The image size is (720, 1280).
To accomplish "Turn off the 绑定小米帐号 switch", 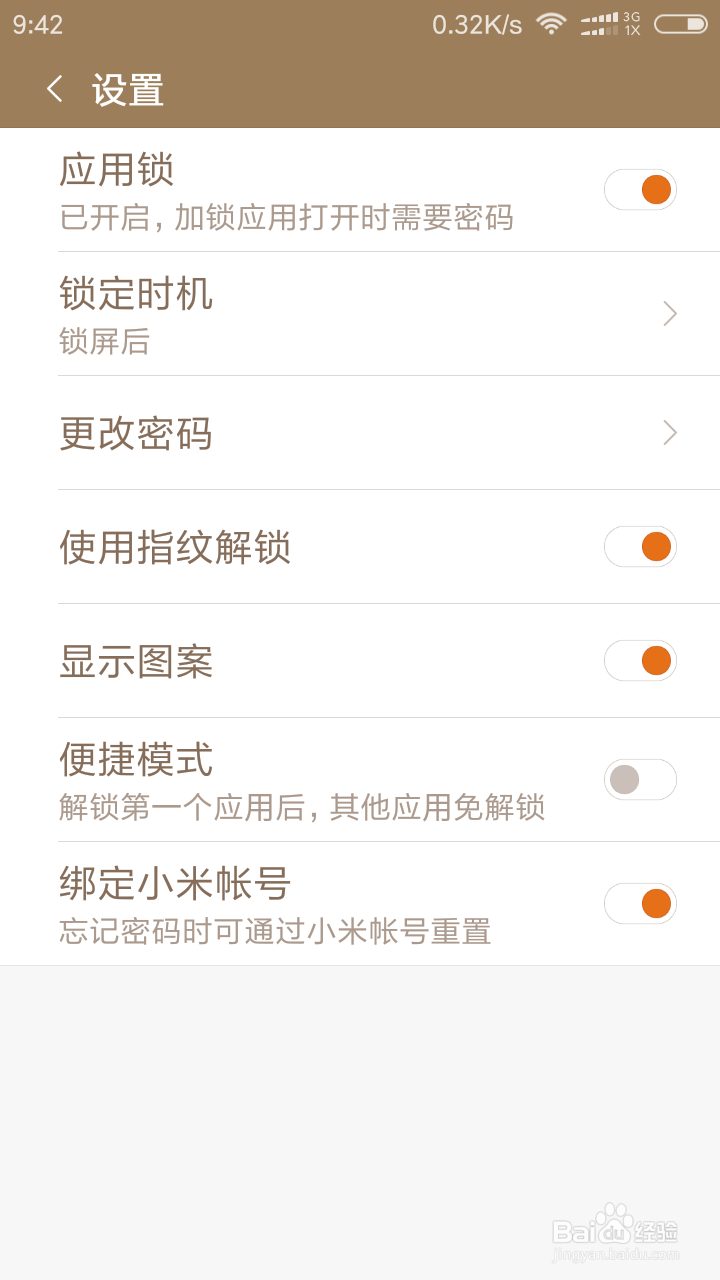I will (640, 903).
